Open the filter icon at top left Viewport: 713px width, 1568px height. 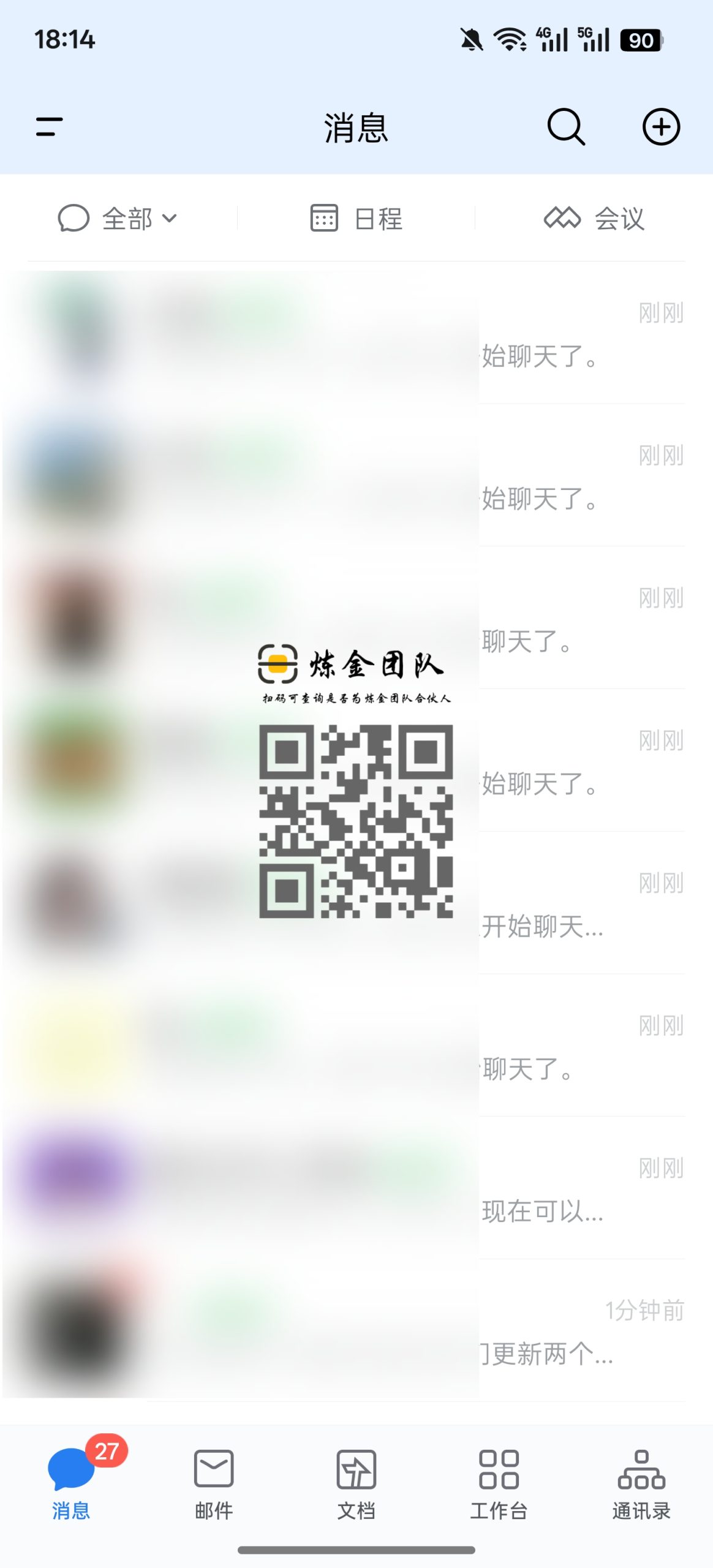[x=48, y=127]
